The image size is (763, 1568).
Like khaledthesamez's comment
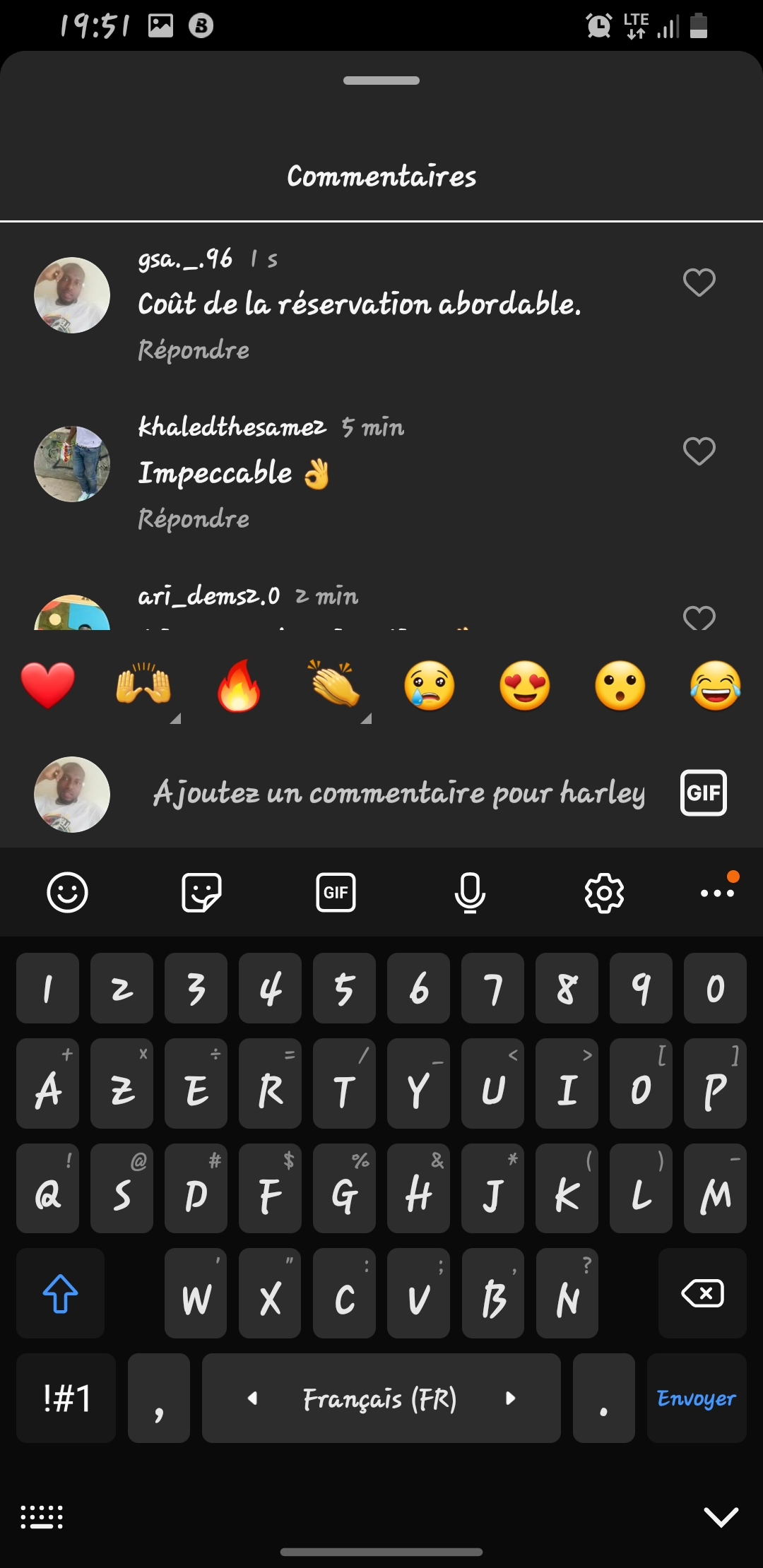(x=699, y=451)
